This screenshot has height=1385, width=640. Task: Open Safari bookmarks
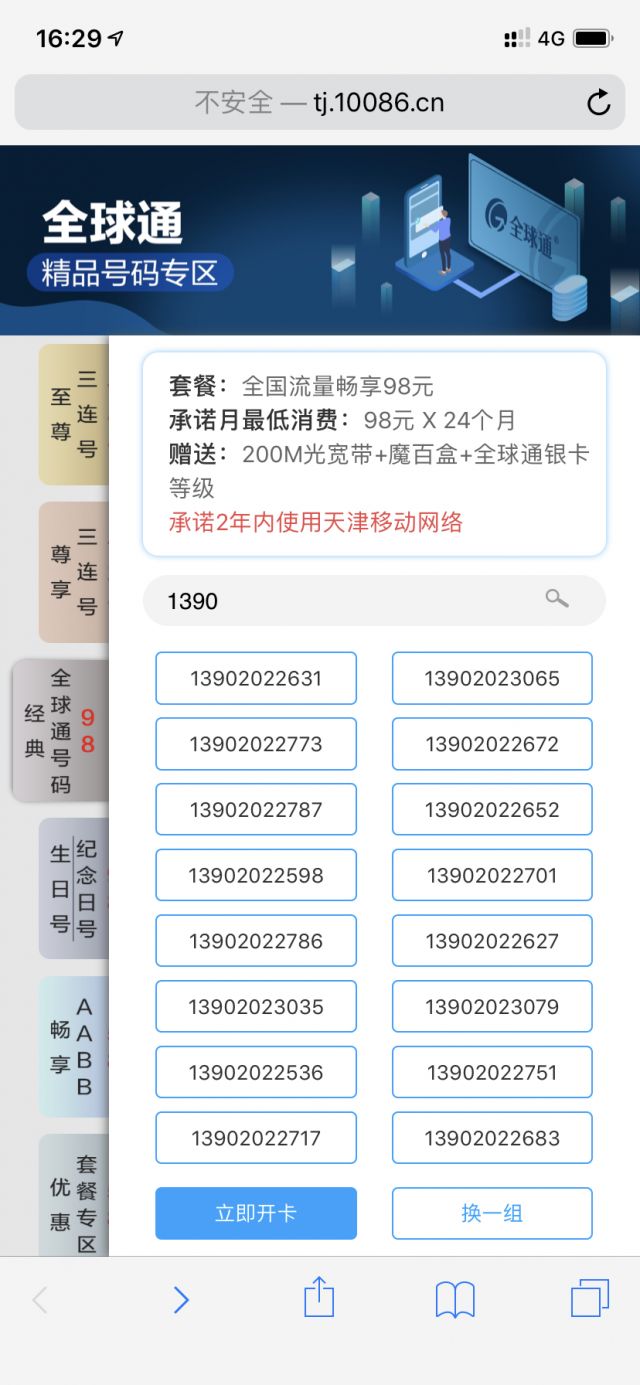coord(455,1299)
